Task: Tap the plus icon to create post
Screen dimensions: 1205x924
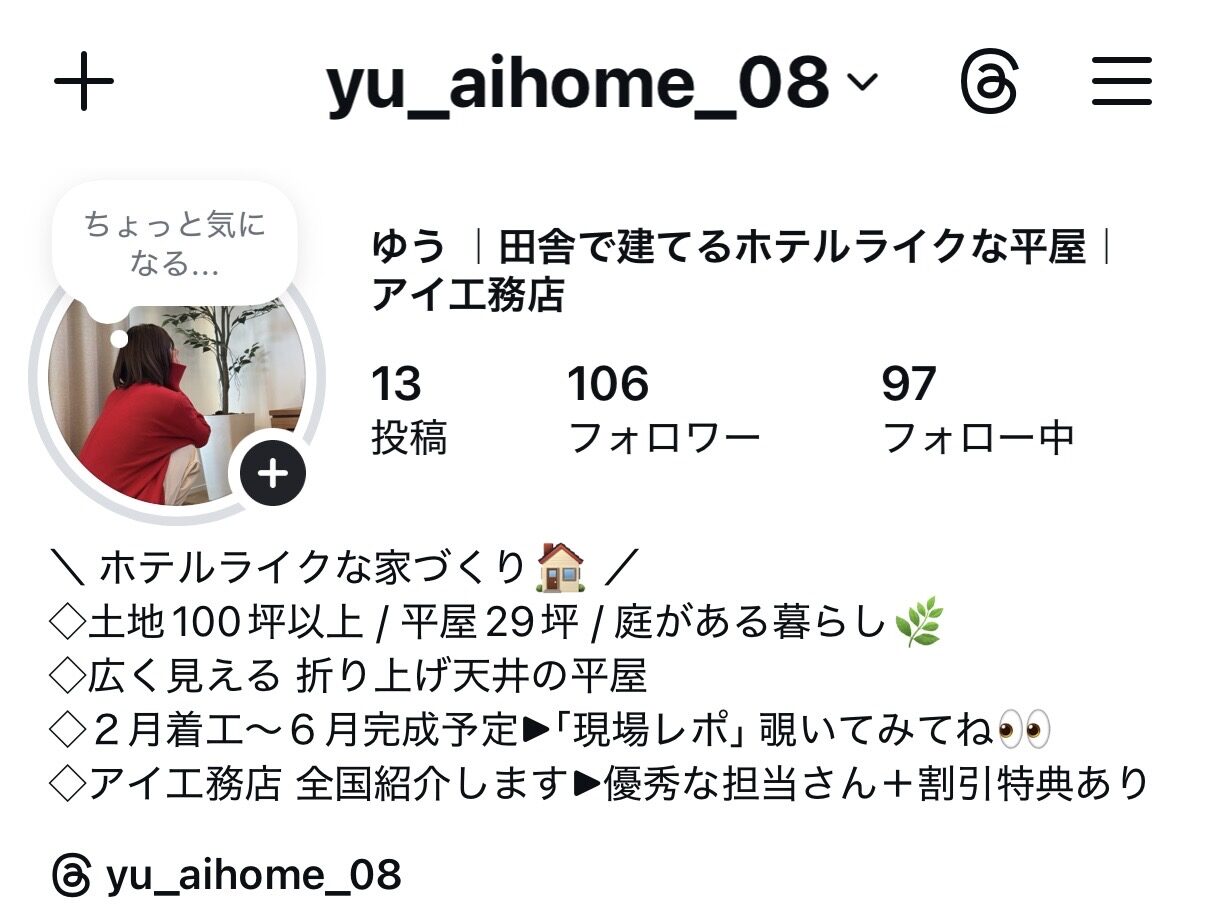Action: 84,82
